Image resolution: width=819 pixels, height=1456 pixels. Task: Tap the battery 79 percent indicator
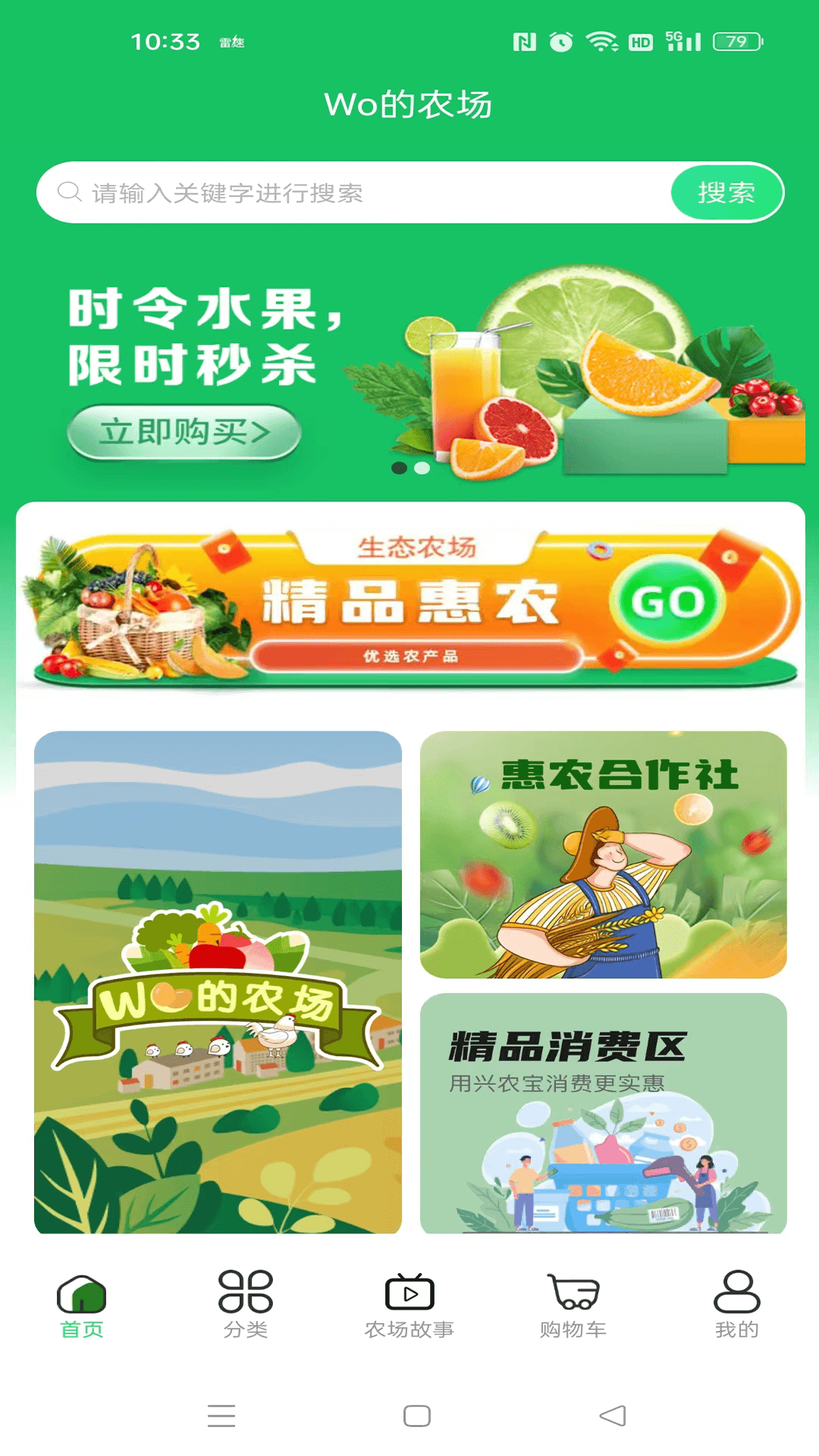point(733,42)
